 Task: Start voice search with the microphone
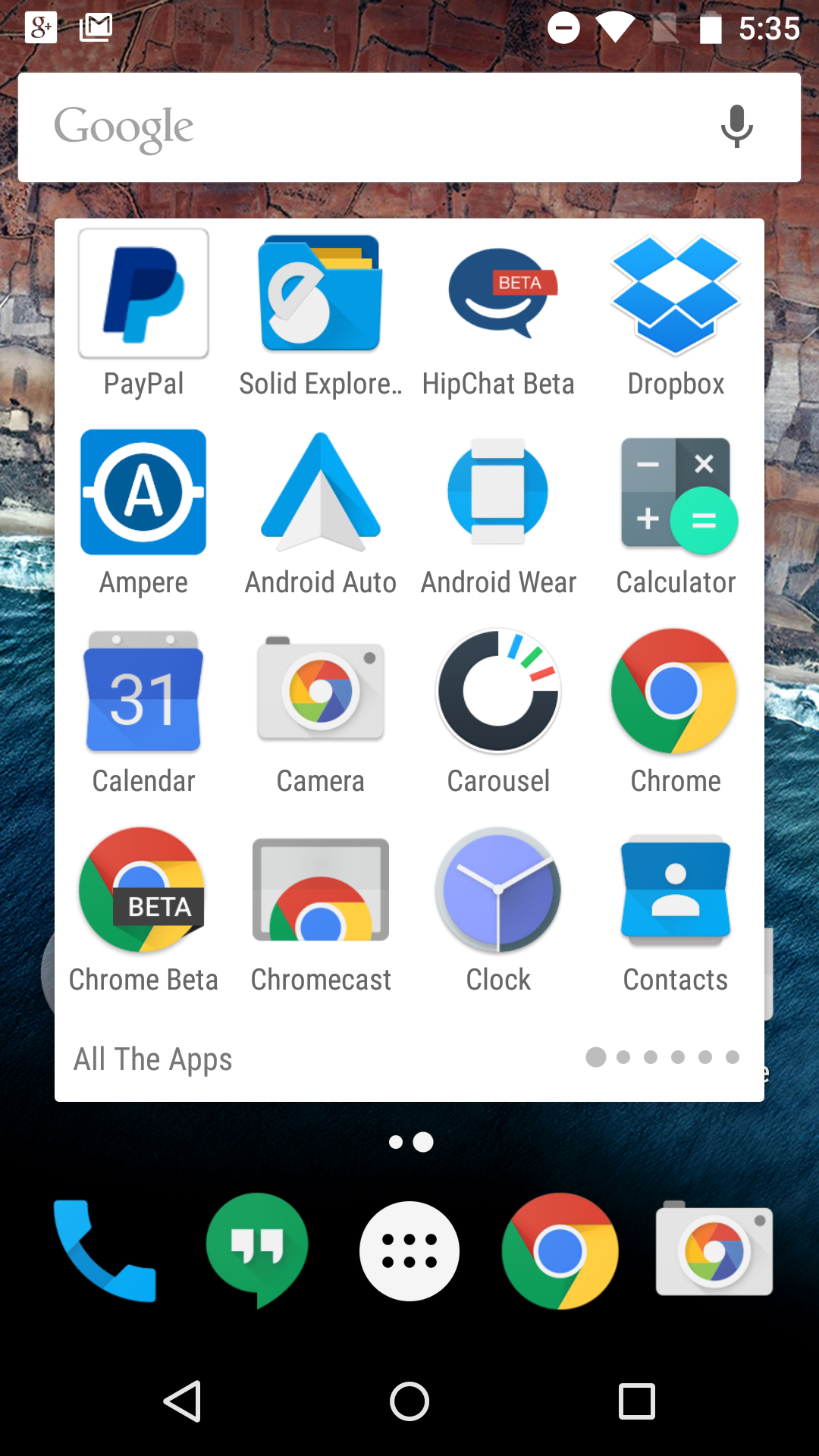[736, 127]
